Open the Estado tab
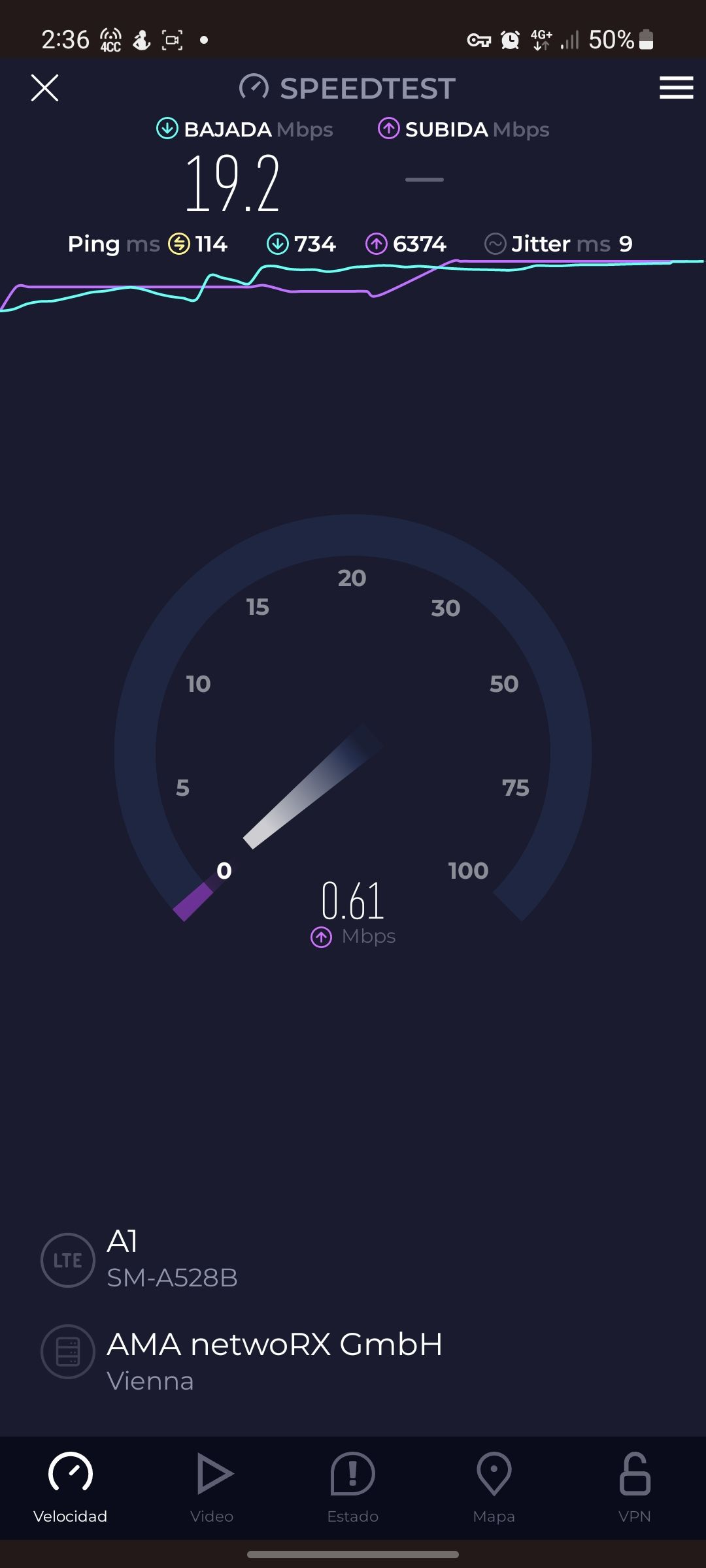The width and height of the screenshot is (706, 1568). (353, 1486)
